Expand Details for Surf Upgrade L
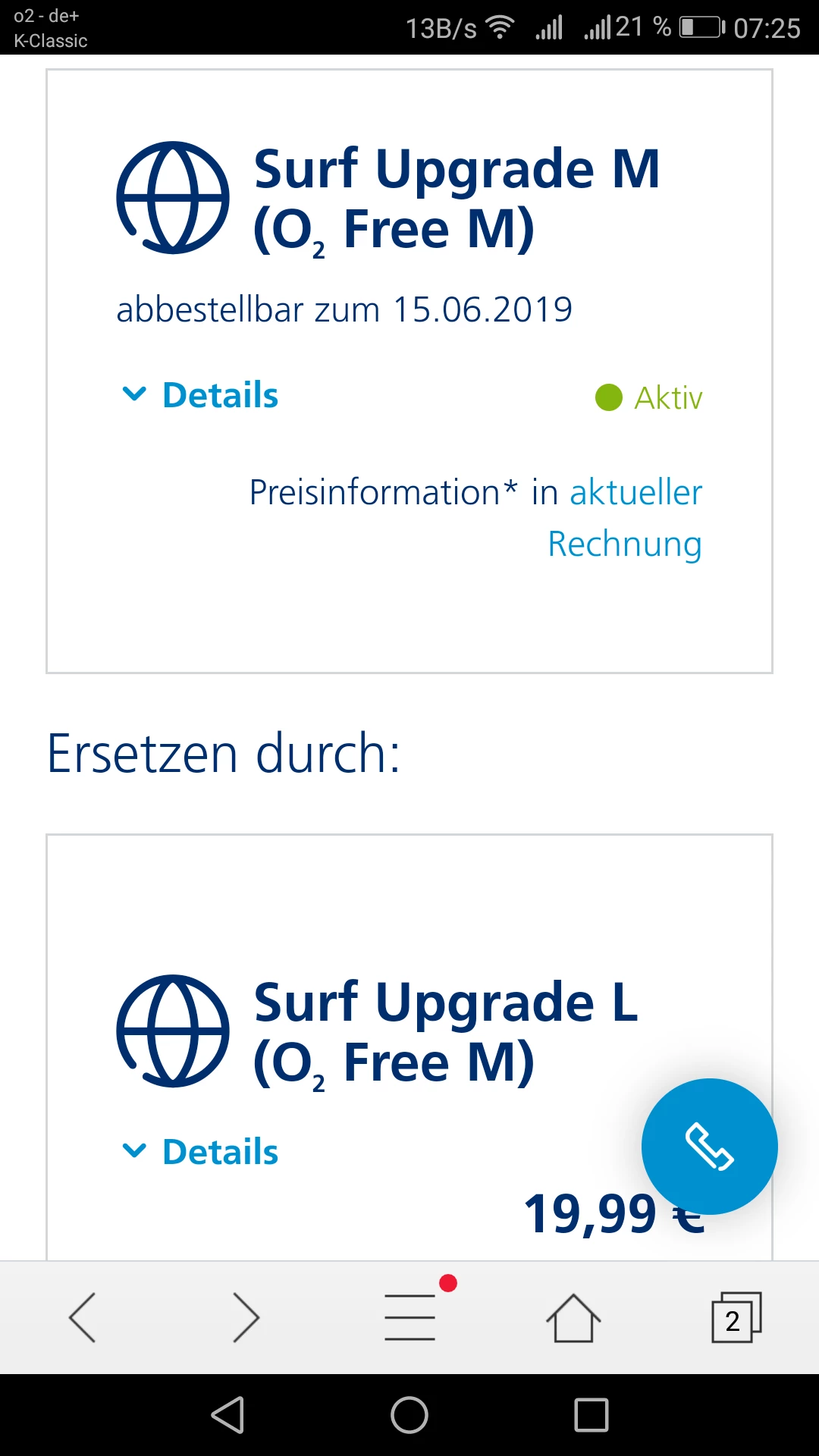The height and width of the screenshot is (1456, 819). click(201, 1152)
